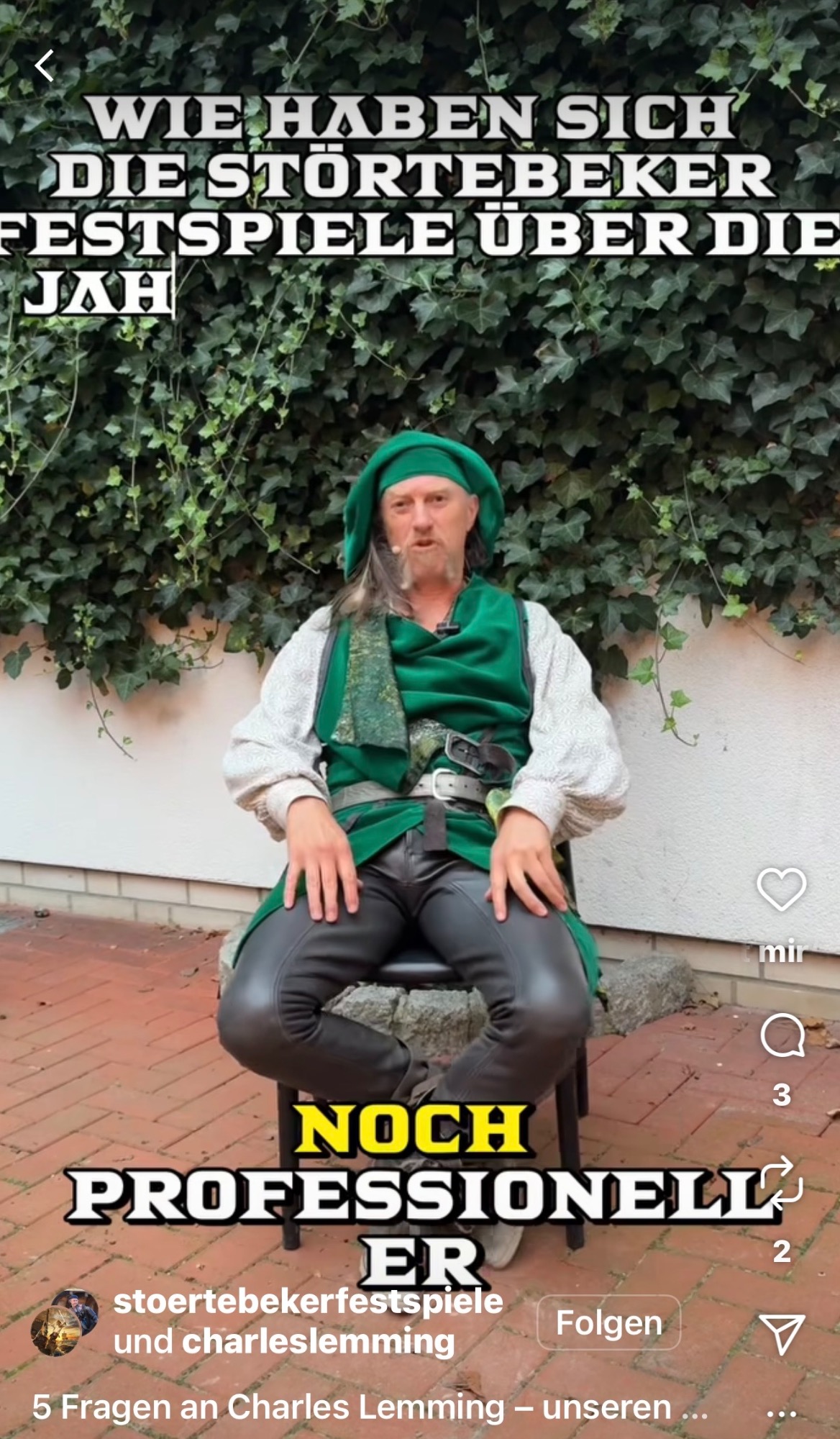Go back using the top-left arrow
The width and height of the screenshot is (840, 1439).
[x=45, y=66]
